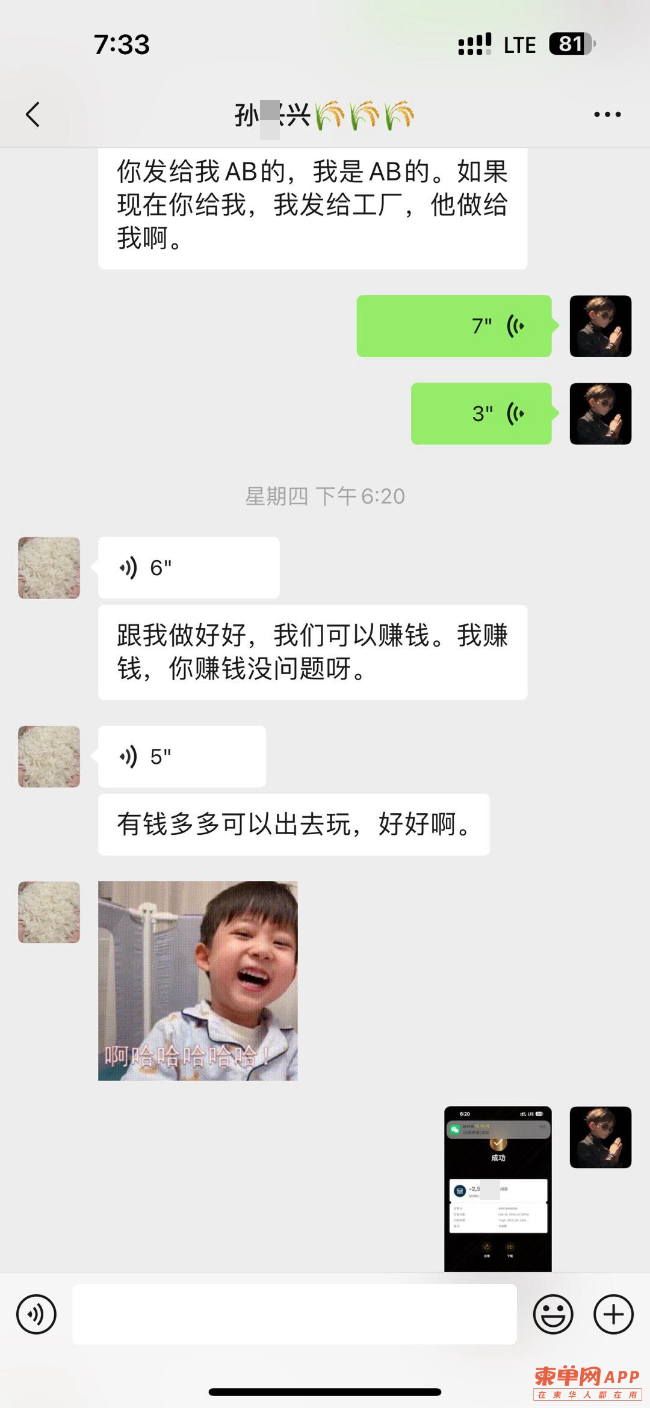Screen dimensions: 650x1408
Task: Open the laughing boy sticker
Action: click(x=198, y=980)
